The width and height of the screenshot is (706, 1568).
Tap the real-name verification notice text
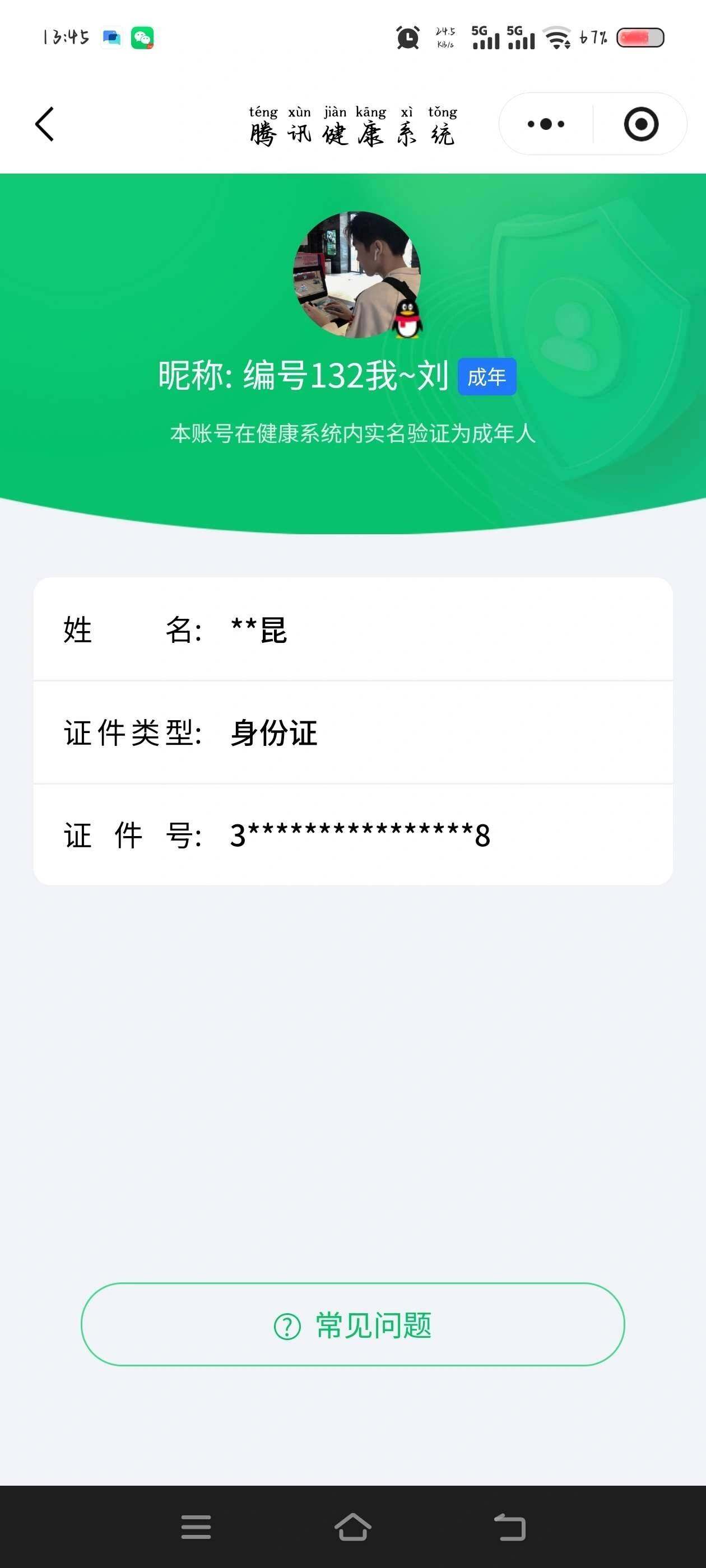352,433
